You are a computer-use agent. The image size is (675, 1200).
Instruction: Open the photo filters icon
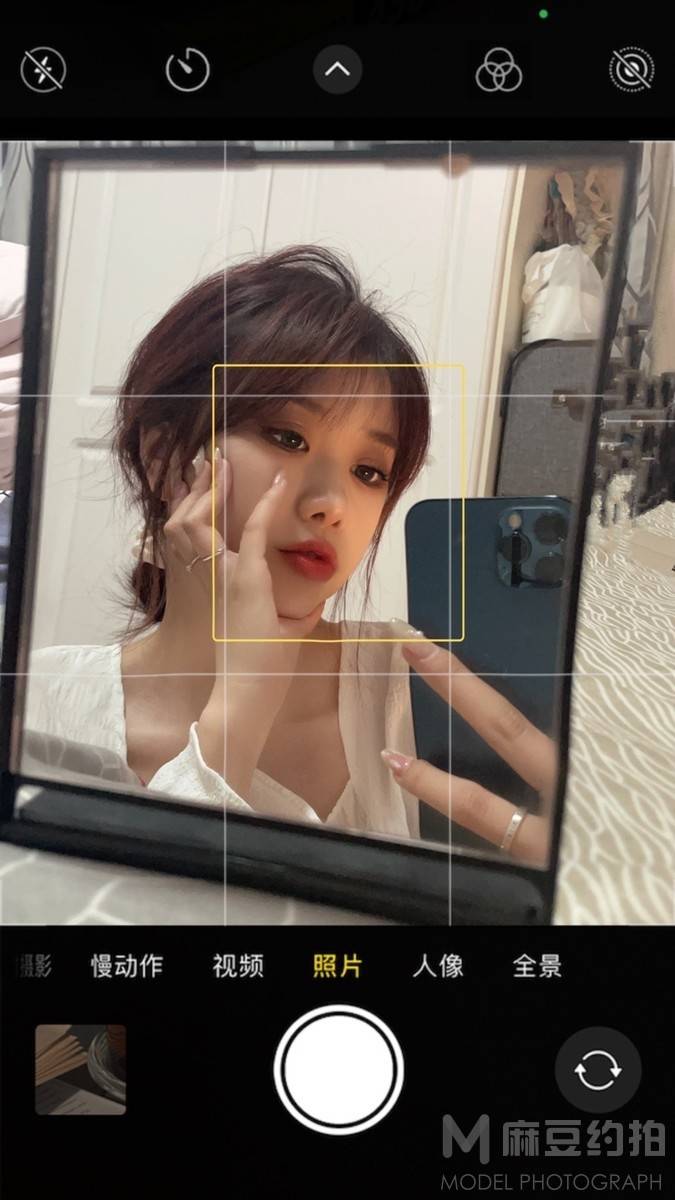click(498, 71)
